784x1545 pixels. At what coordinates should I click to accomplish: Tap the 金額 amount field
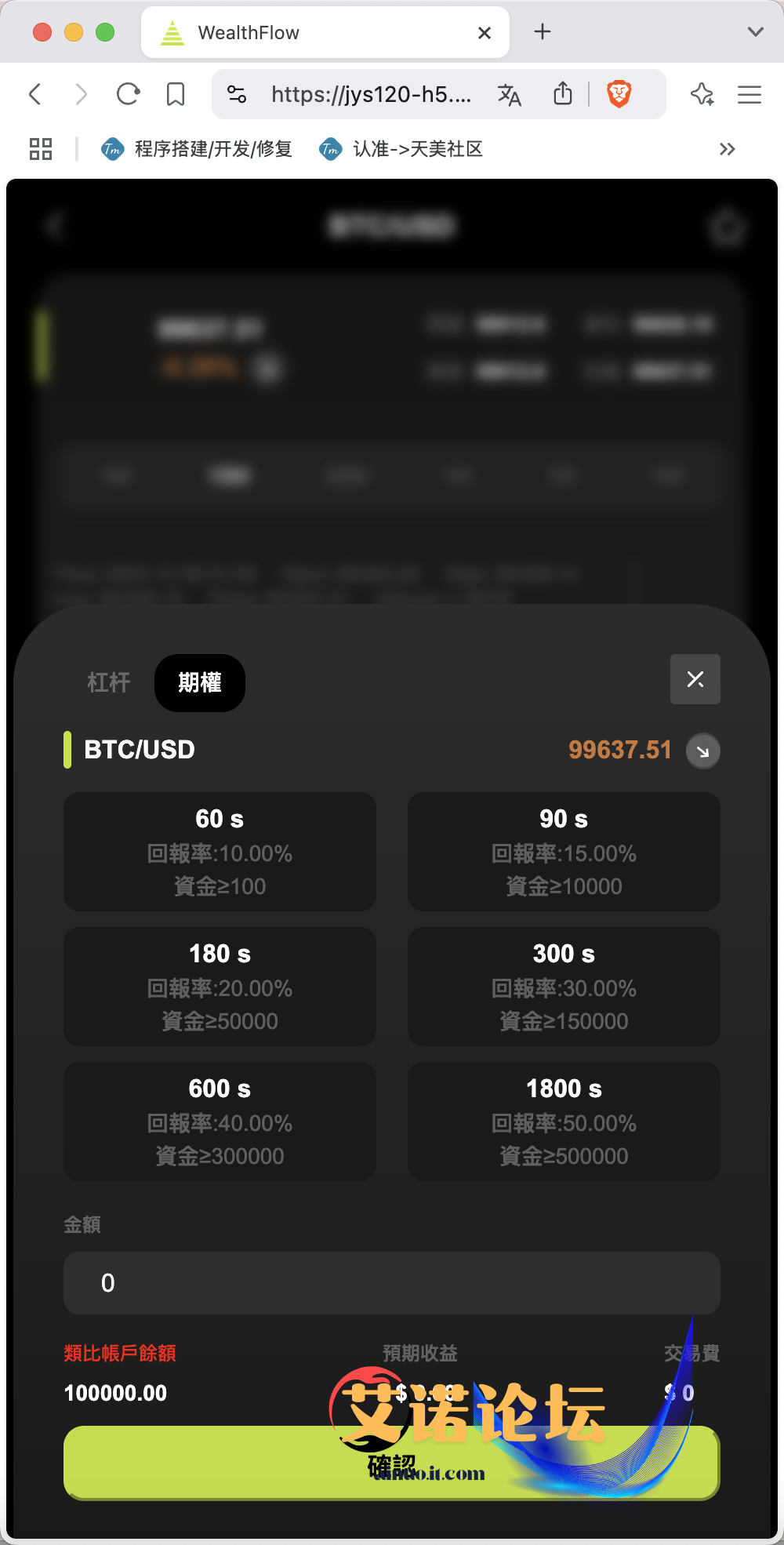391,1283
